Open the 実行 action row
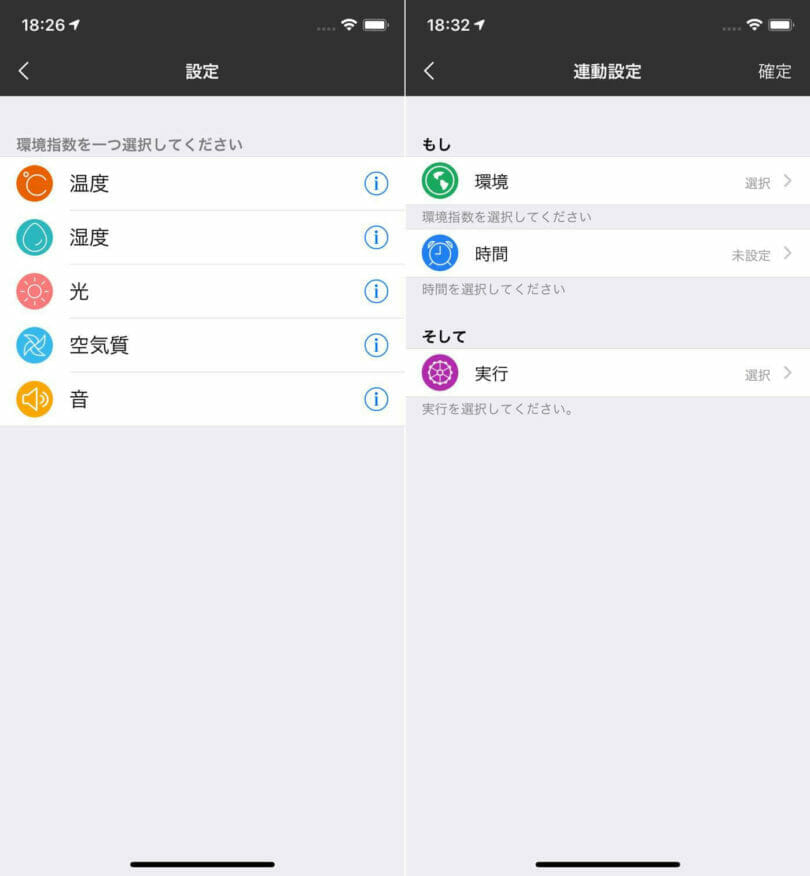This screenshot has height=876, width=810. (607, 374)
